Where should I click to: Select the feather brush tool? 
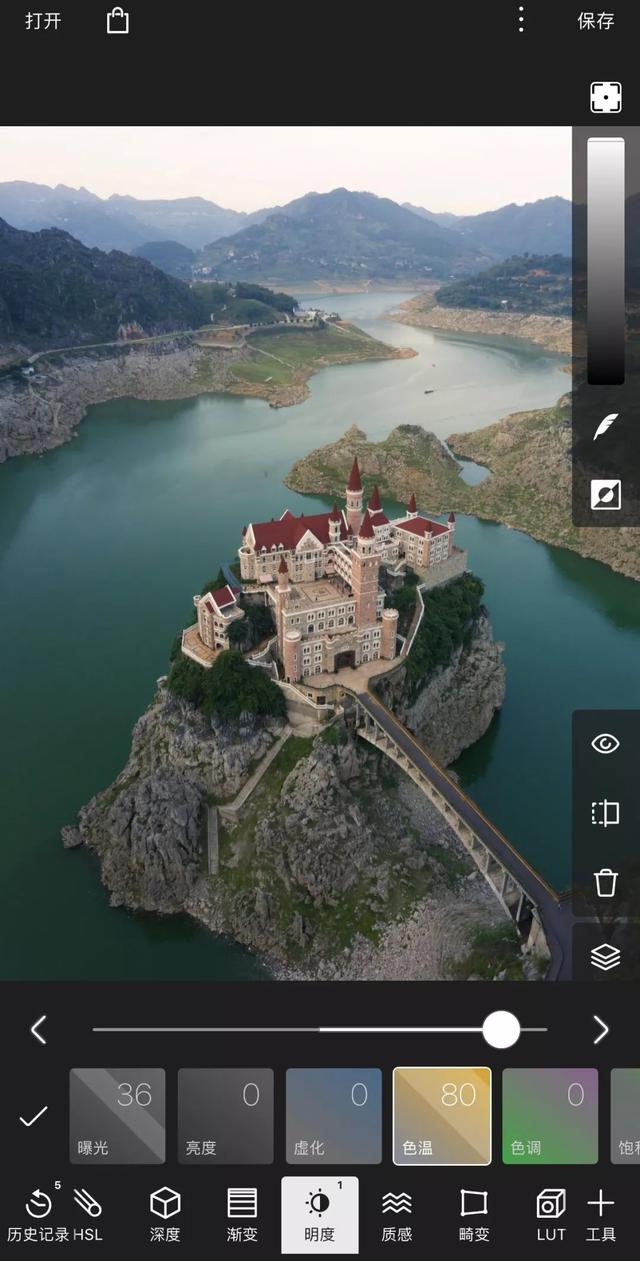coord(605,427)
